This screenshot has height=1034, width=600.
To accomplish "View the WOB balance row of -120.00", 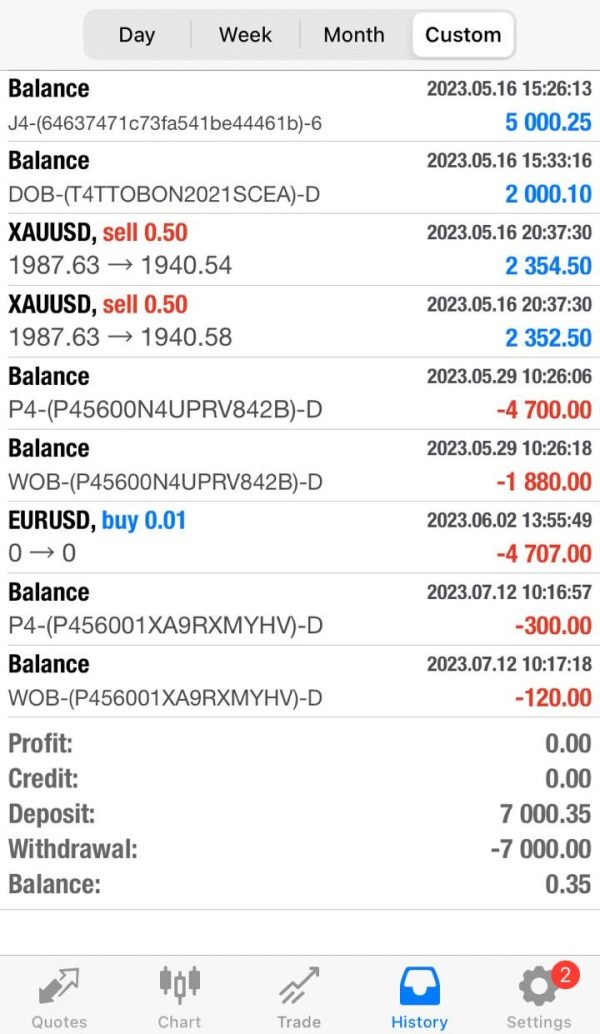I will 300,681.
